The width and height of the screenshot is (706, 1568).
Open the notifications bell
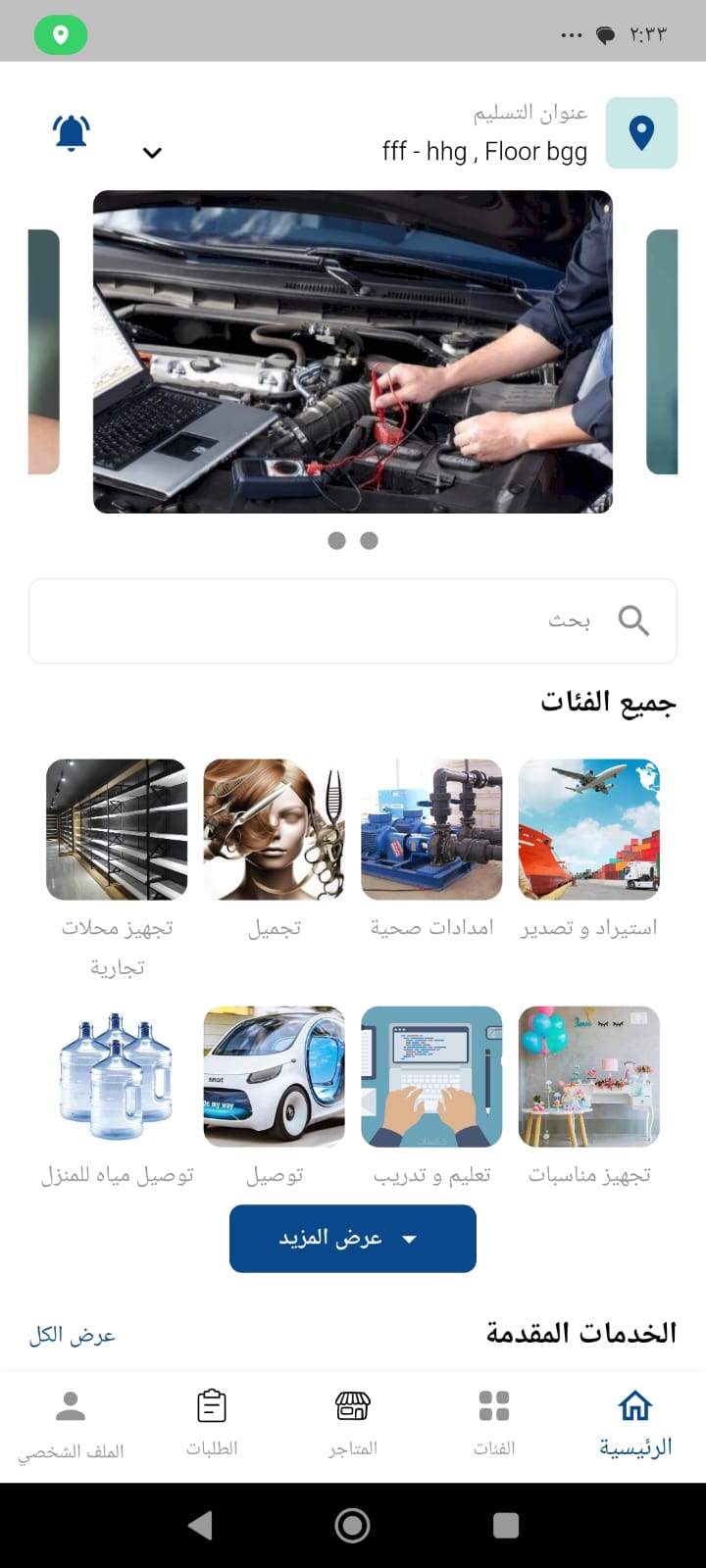[x=72, y=132]
